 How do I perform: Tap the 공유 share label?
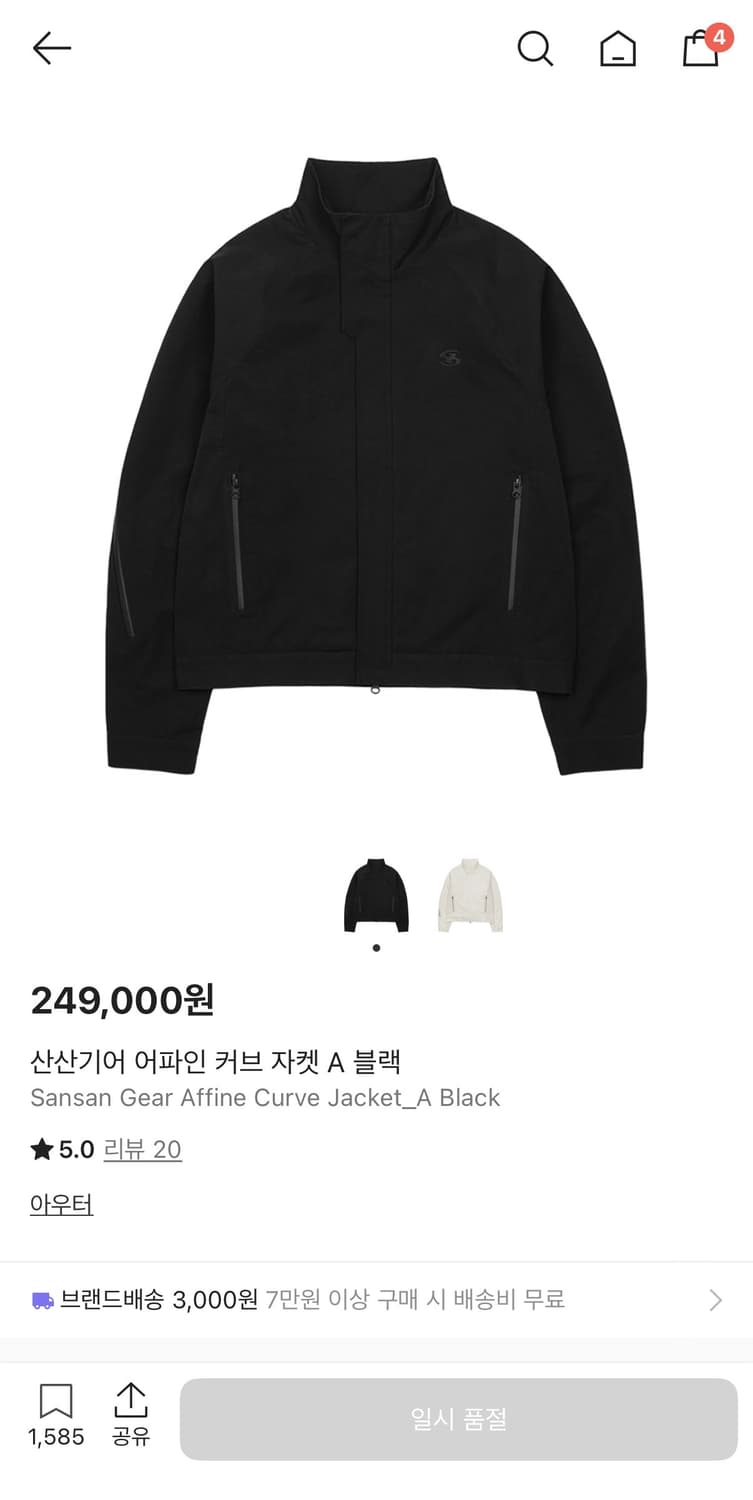[132, 1437]
